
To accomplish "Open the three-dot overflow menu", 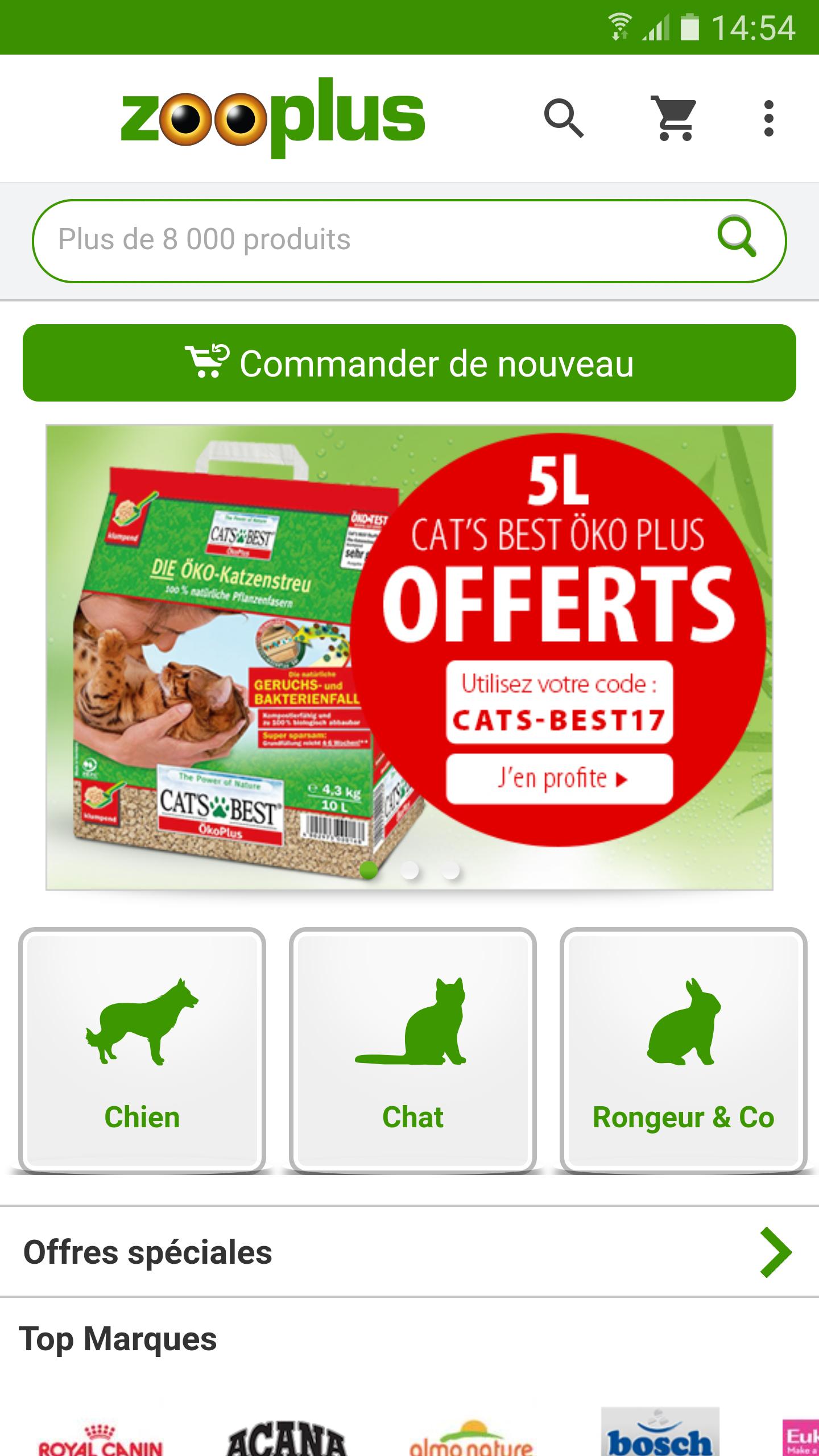I will tap(769, 117).
